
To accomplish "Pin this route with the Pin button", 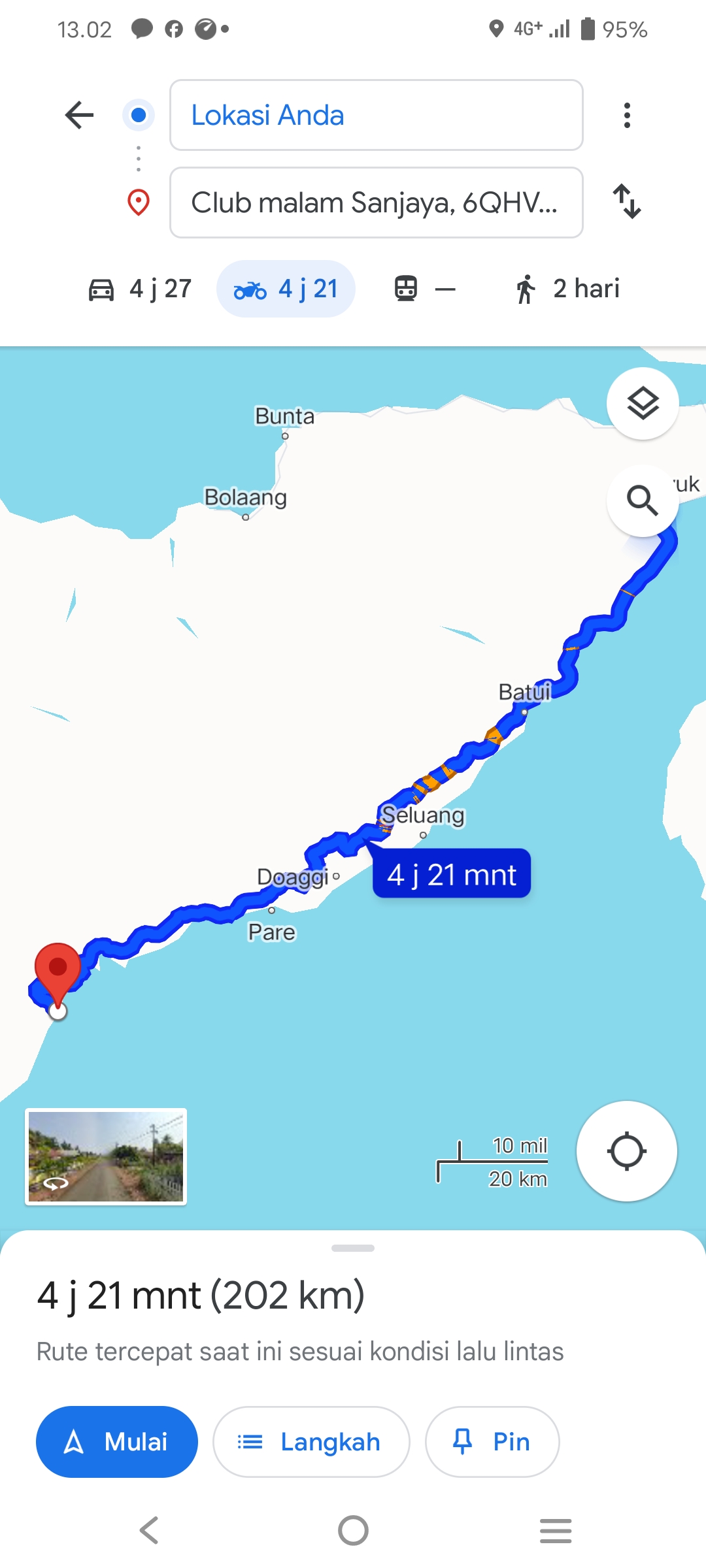I will pyautogui.click(x=492, y=1441).
